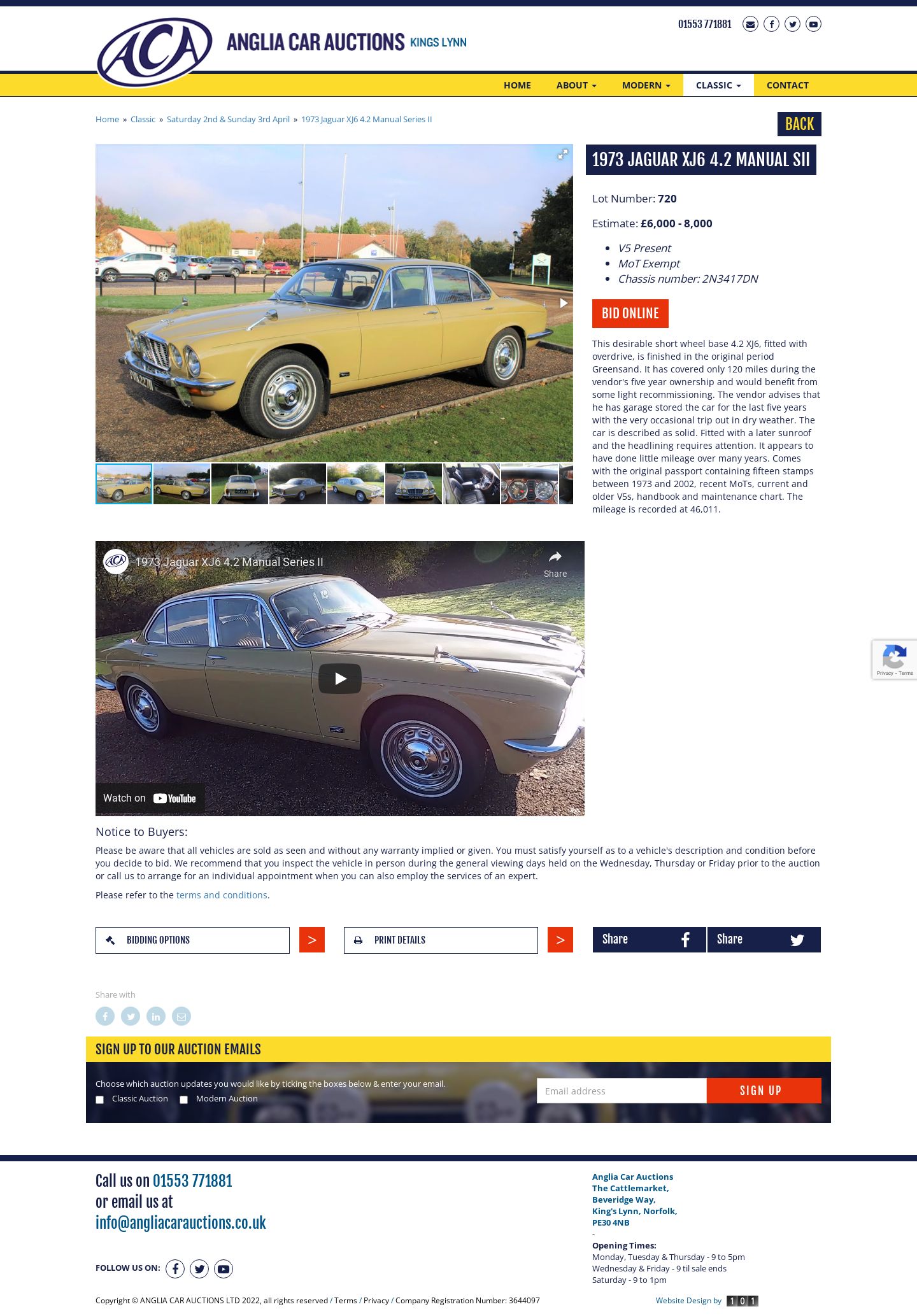Viewport: 917px width, 1316px height.
Task: Open the terms and conditions link
Action: tap(222, 895)
